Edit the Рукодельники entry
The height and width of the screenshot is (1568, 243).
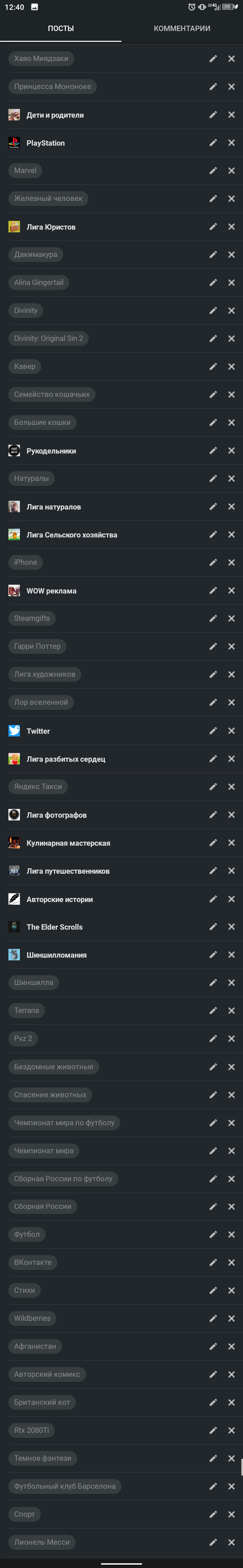(213, 451)
